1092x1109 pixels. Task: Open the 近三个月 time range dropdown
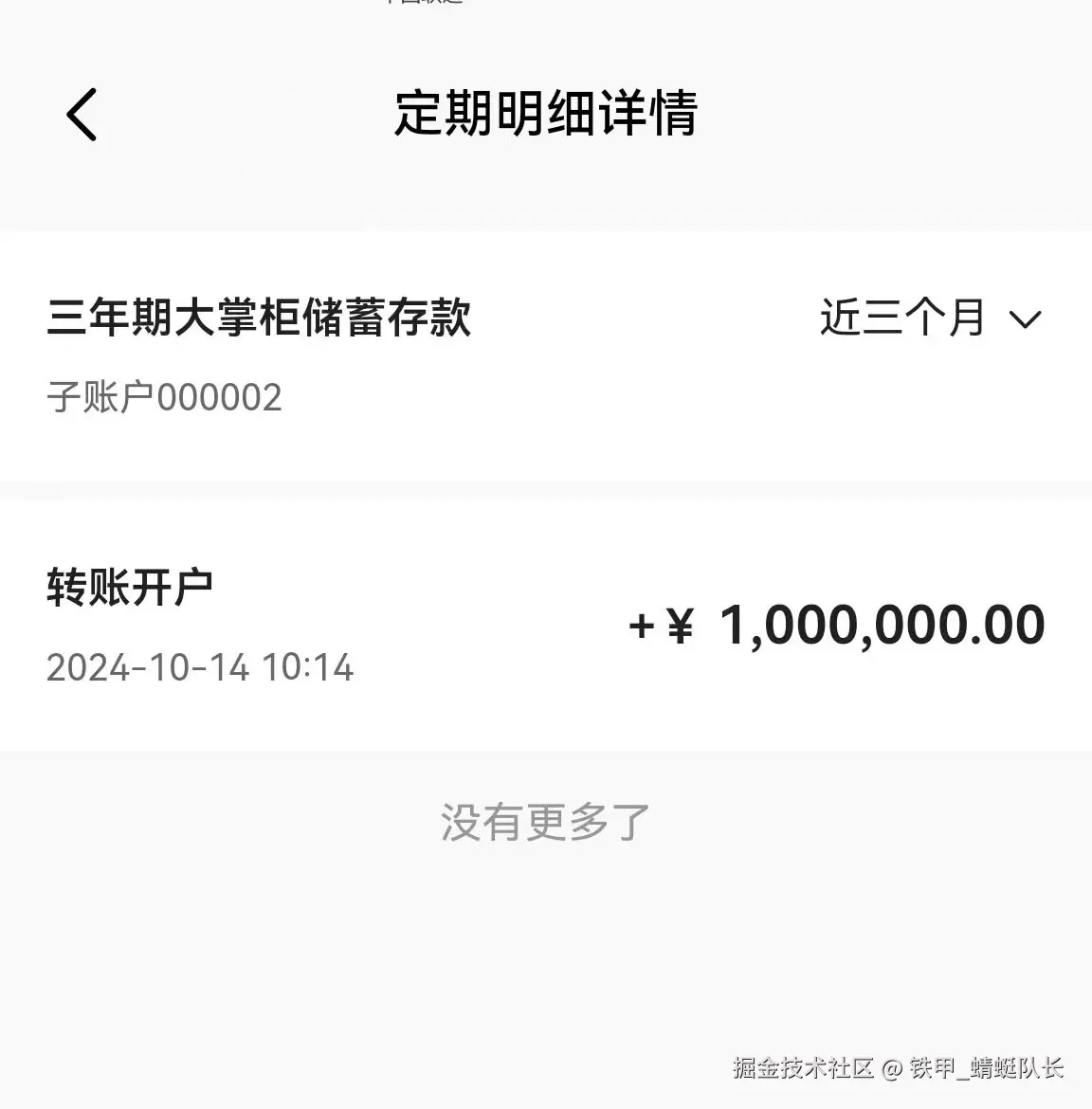(x=901, y=319)
